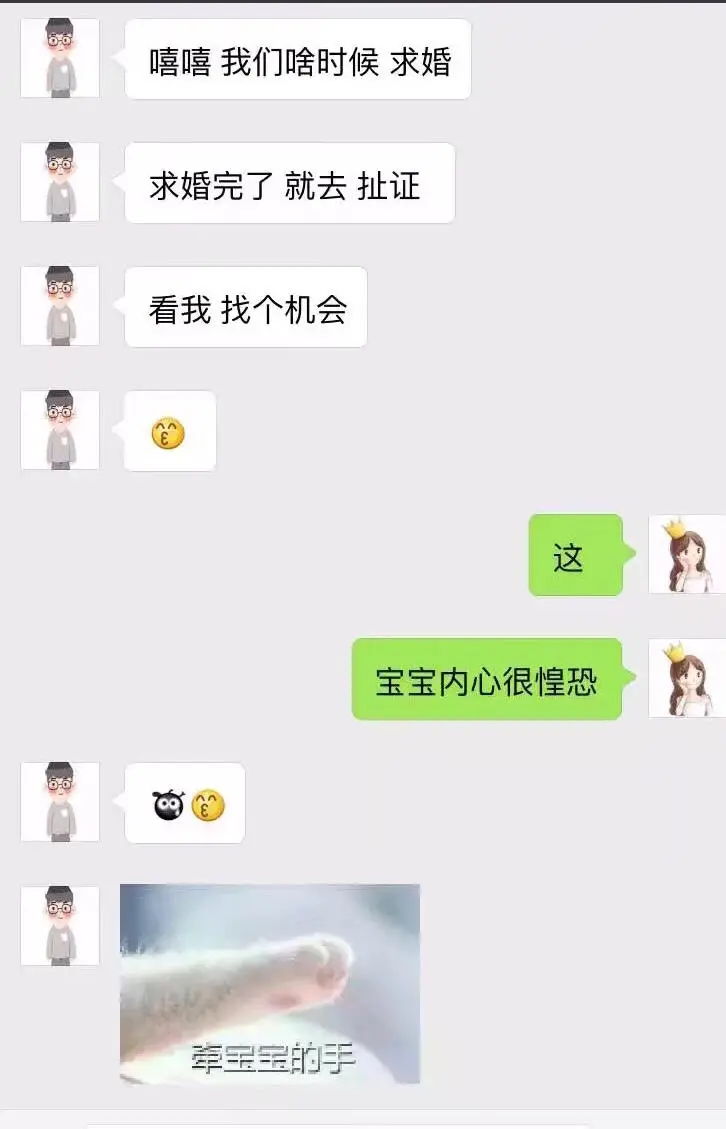Tap the avatar beside 嘻嘻 我们啥时候 求婚

click(x=60, y=59)
